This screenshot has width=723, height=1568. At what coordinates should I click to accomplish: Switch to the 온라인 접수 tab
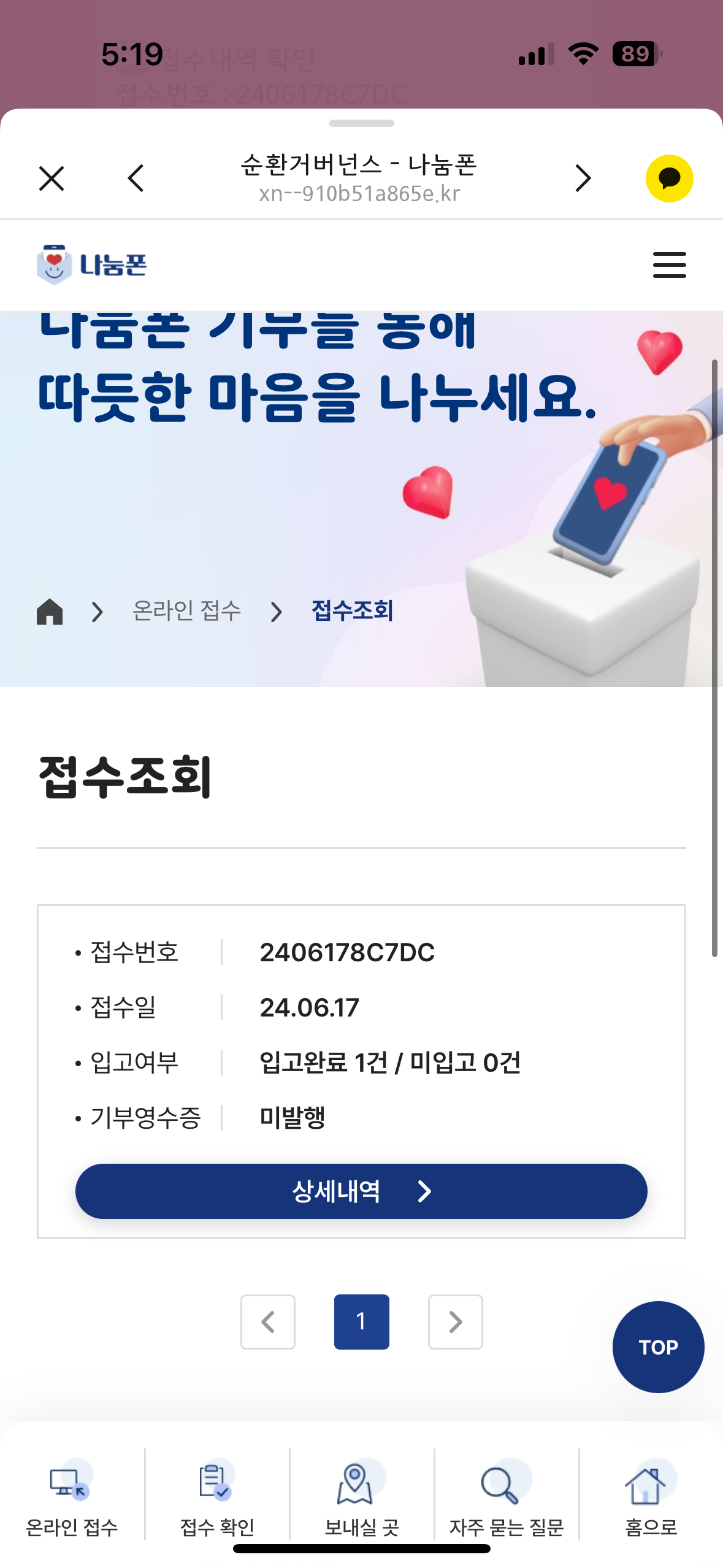(x=72, y=1497)
